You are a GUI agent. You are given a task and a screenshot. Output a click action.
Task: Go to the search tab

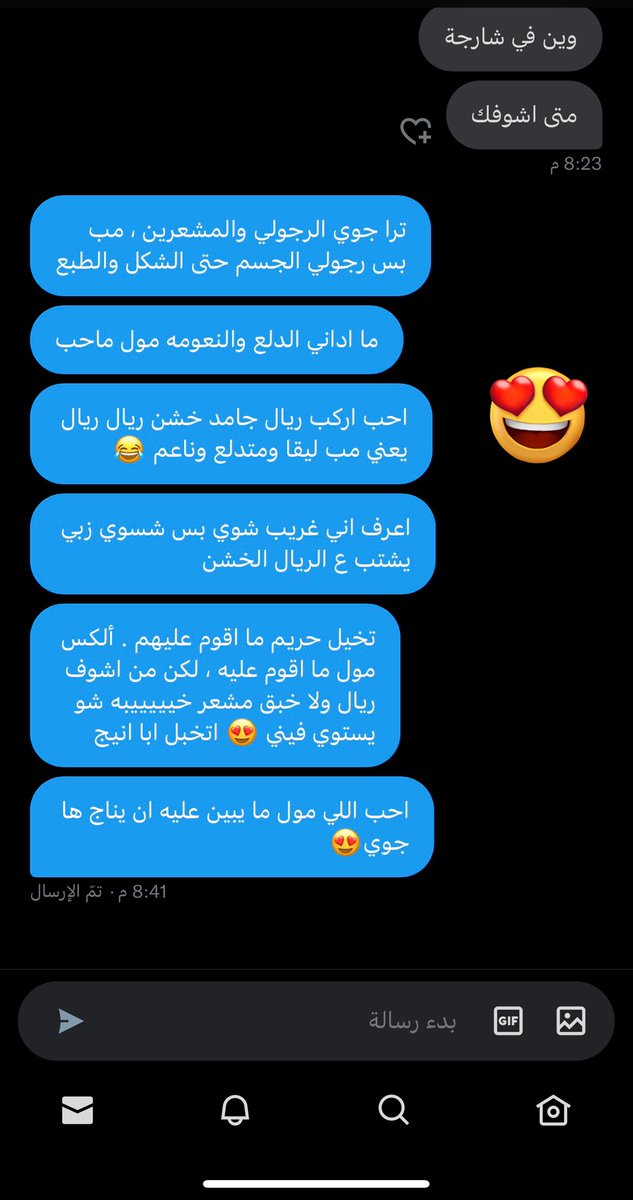coord(394,1110)
